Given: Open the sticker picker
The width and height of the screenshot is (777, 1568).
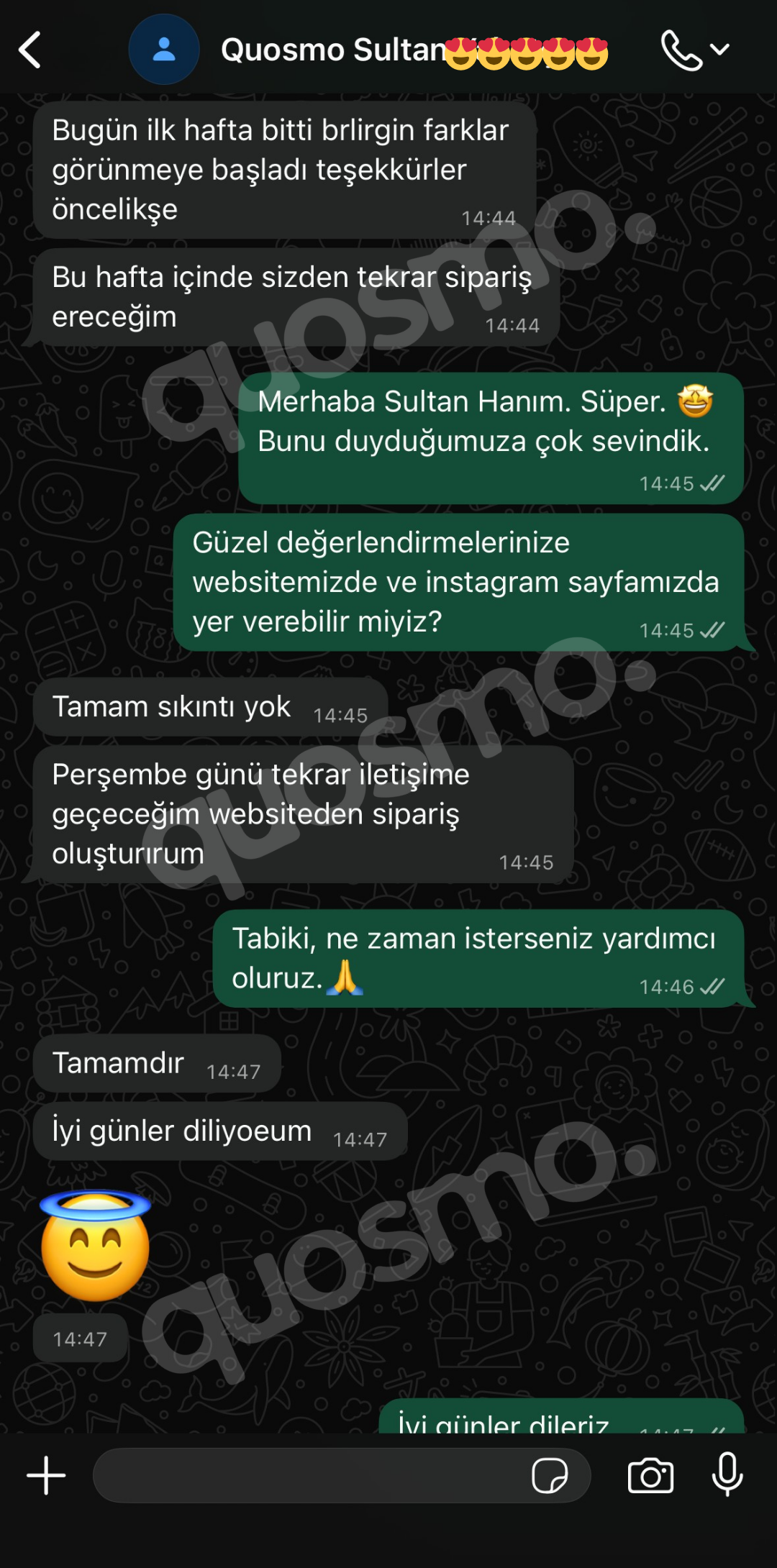Looking at the screenshot, I should coord(550,1475).
